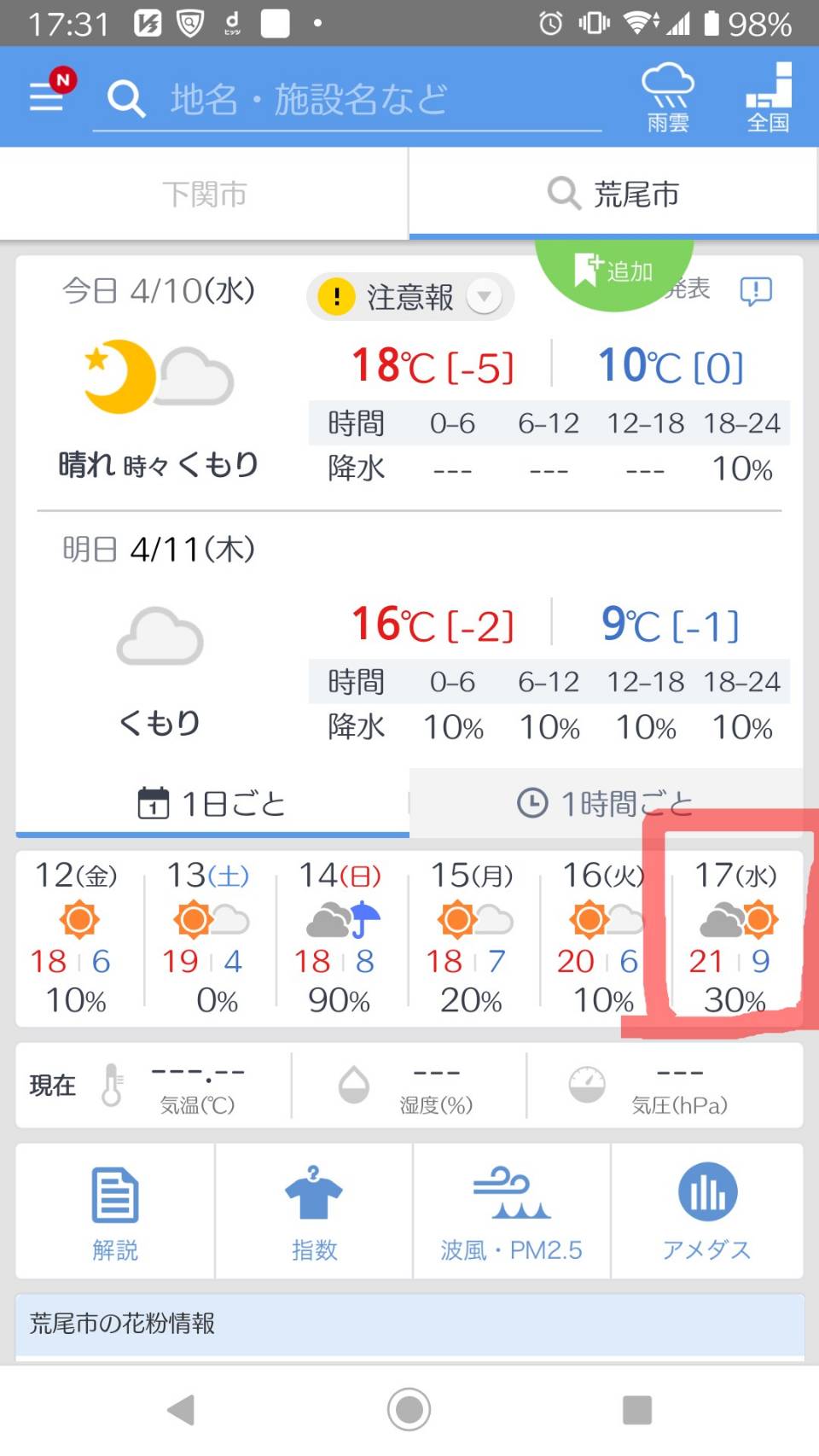Open the アメダス data

(x=707, y=1213)
